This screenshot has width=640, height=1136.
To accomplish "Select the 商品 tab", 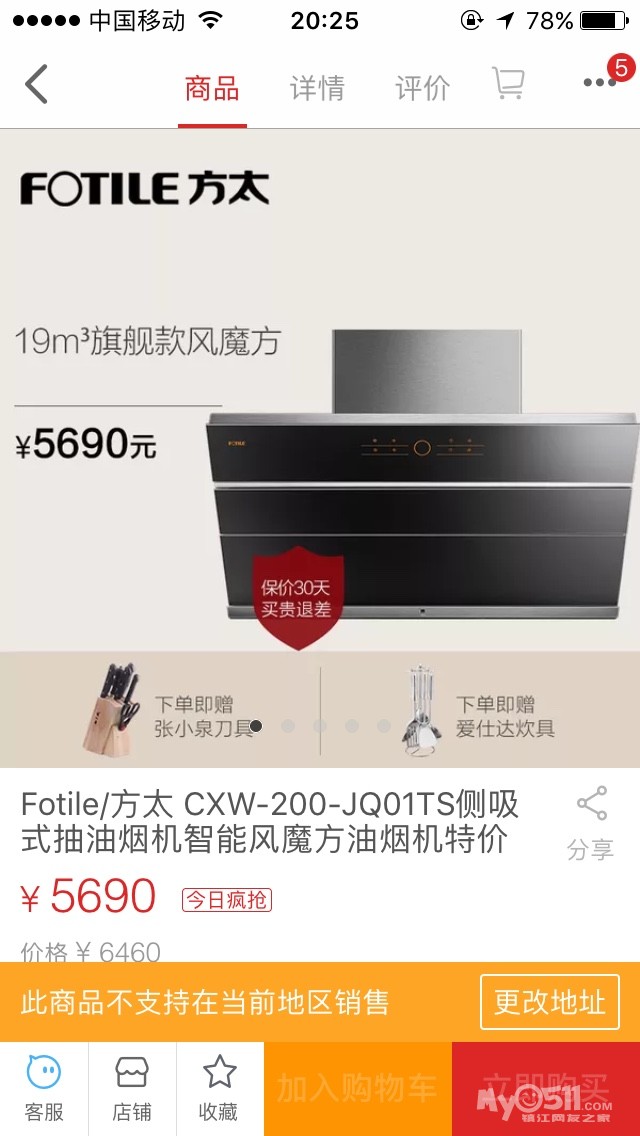I will (212, 88).
